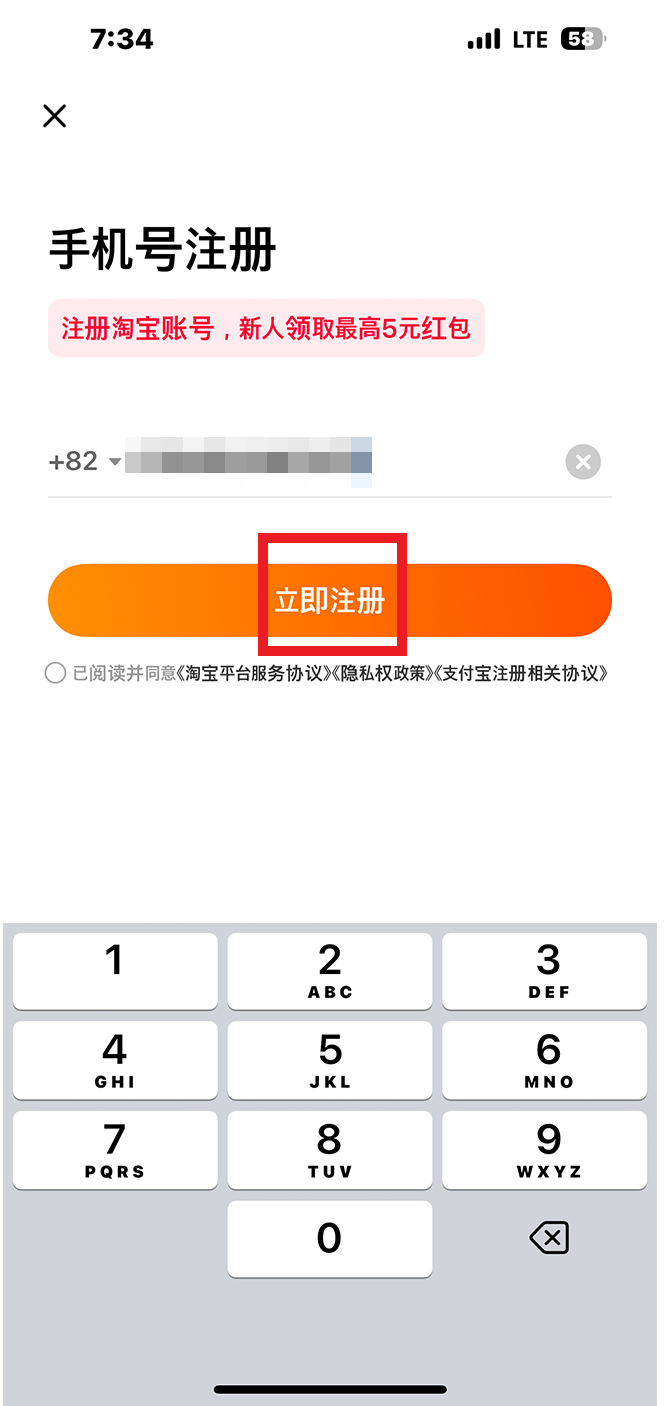This screenshot has width=665, height=1406.
Task: Close the phone registration screen
Action: [x=55, y=116]
